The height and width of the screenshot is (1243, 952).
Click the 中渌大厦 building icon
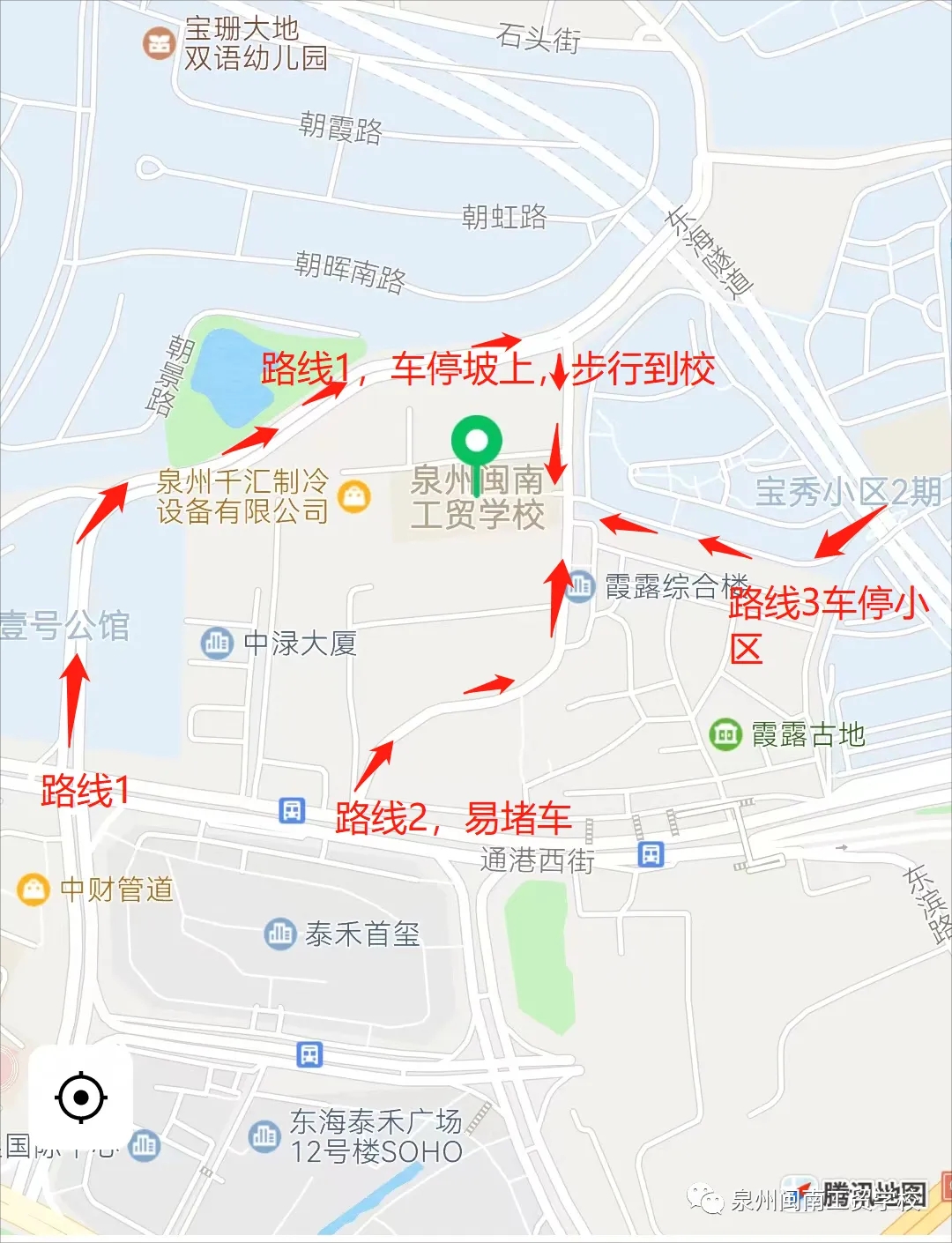pos(214,642)
